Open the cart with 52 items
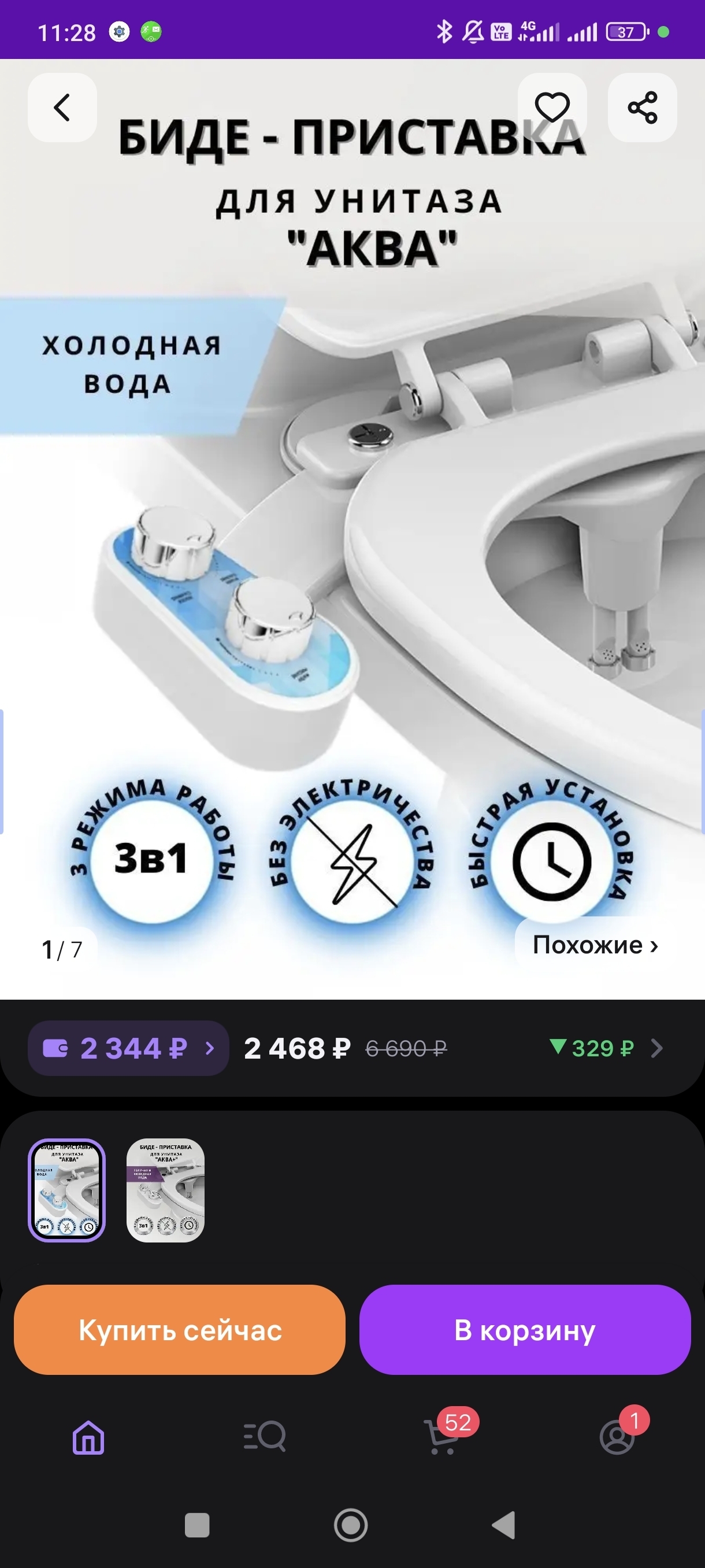The width and height of the screenshot is (705, 1568). click(x=442, y=1437)
